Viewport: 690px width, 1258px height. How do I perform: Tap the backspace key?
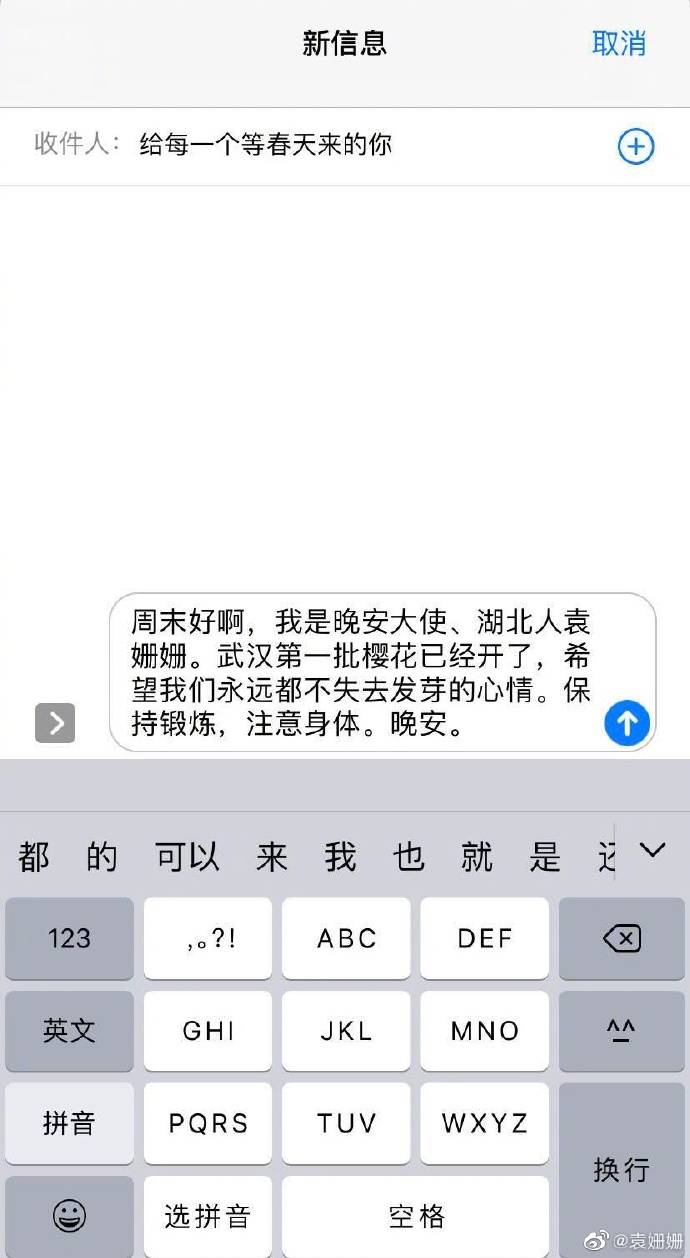(x=621, y=938)
